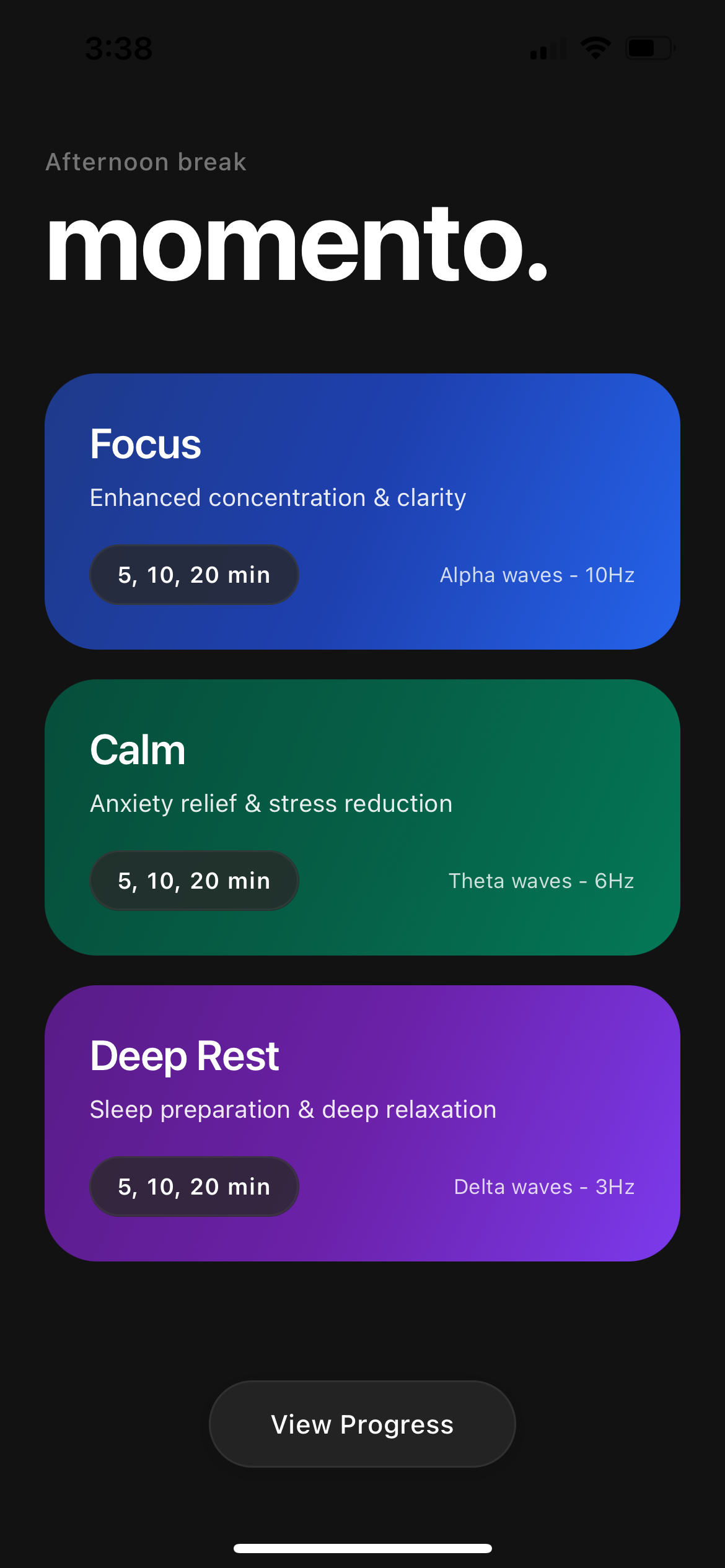The image size is (725, 1568).
Task: Tap the Theta waves - 6Hz label
Action: (x=541, y=880)
